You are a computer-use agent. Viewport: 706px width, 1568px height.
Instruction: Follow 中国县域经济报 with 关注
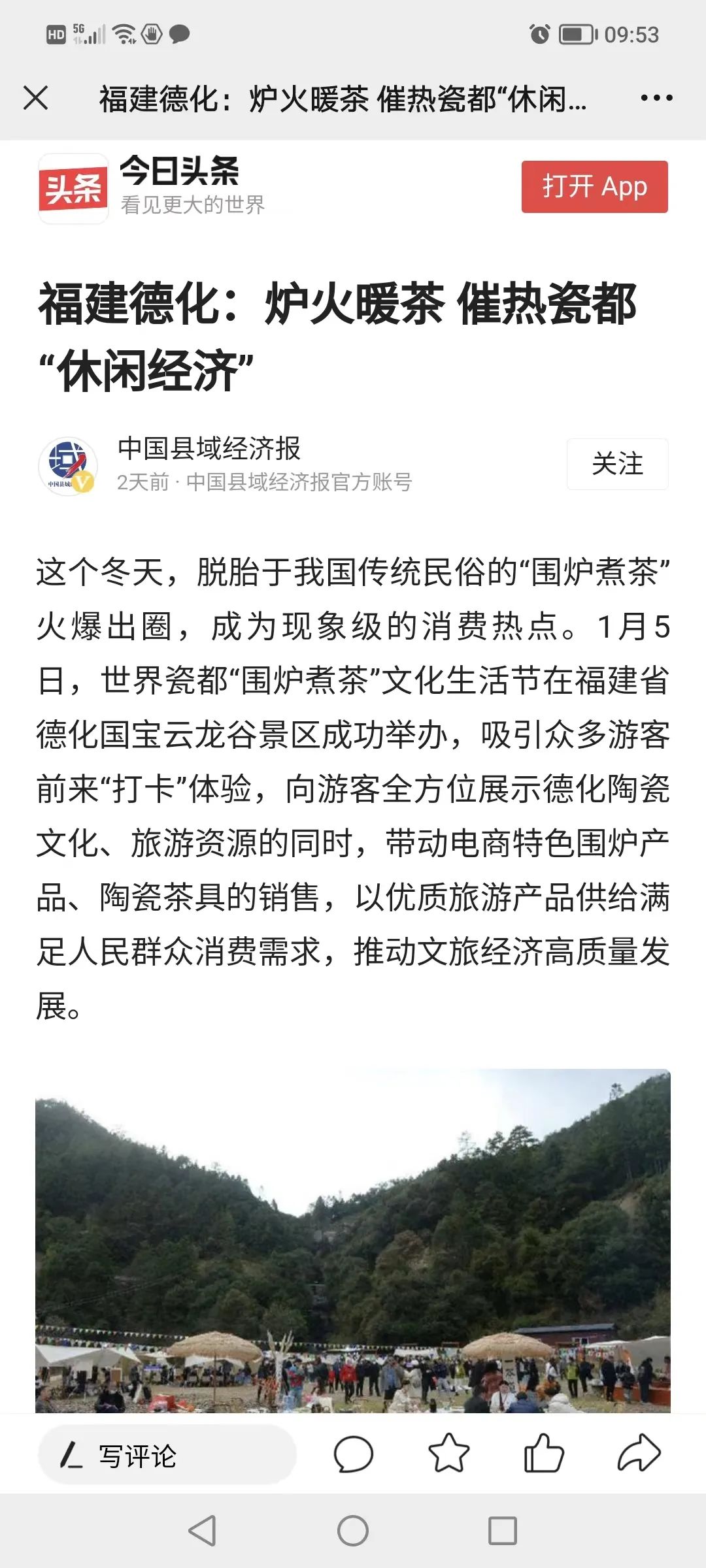617,464
